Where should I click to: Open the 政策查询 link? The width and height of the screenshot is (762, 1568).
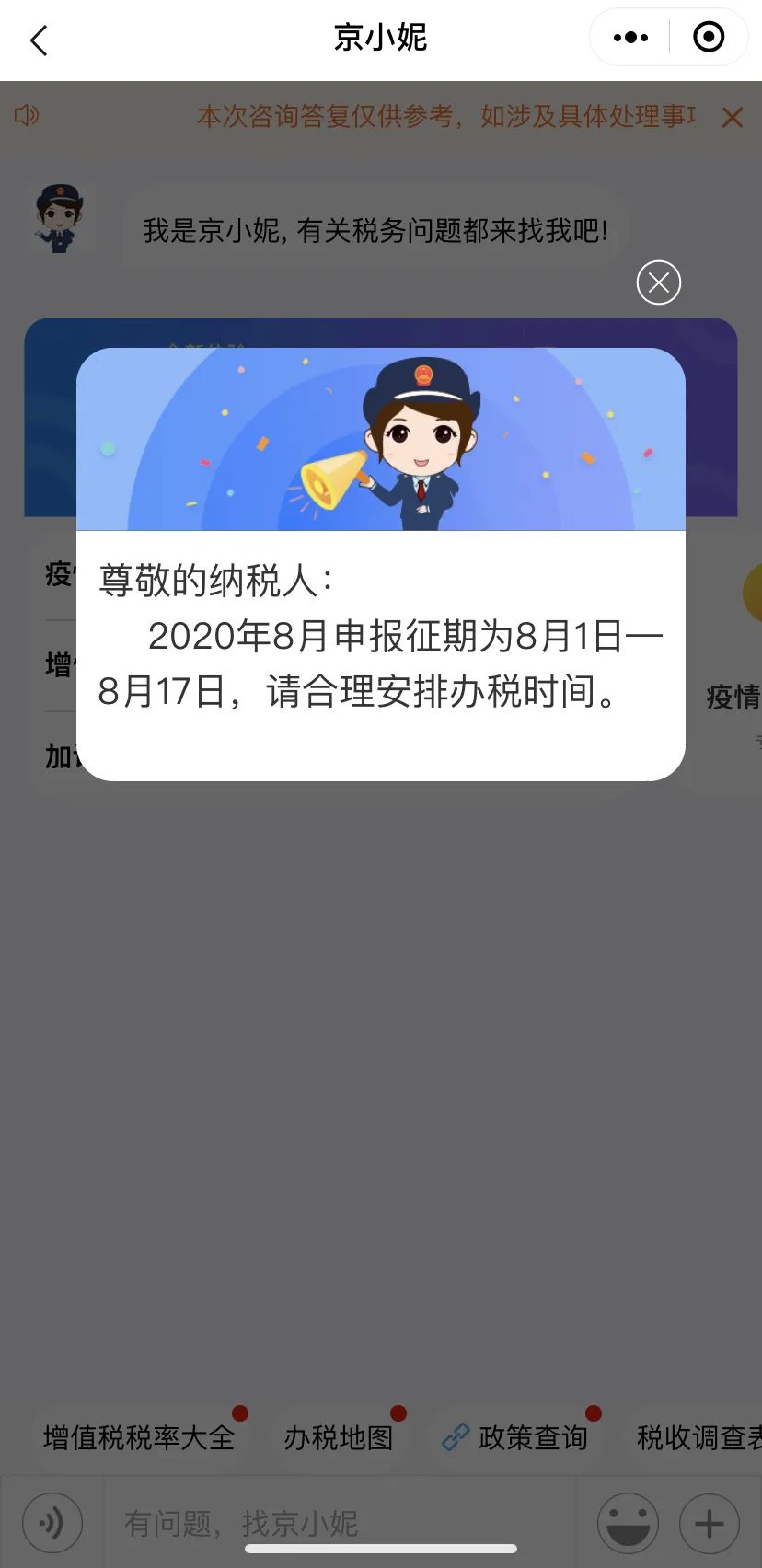pos(515,1437)
